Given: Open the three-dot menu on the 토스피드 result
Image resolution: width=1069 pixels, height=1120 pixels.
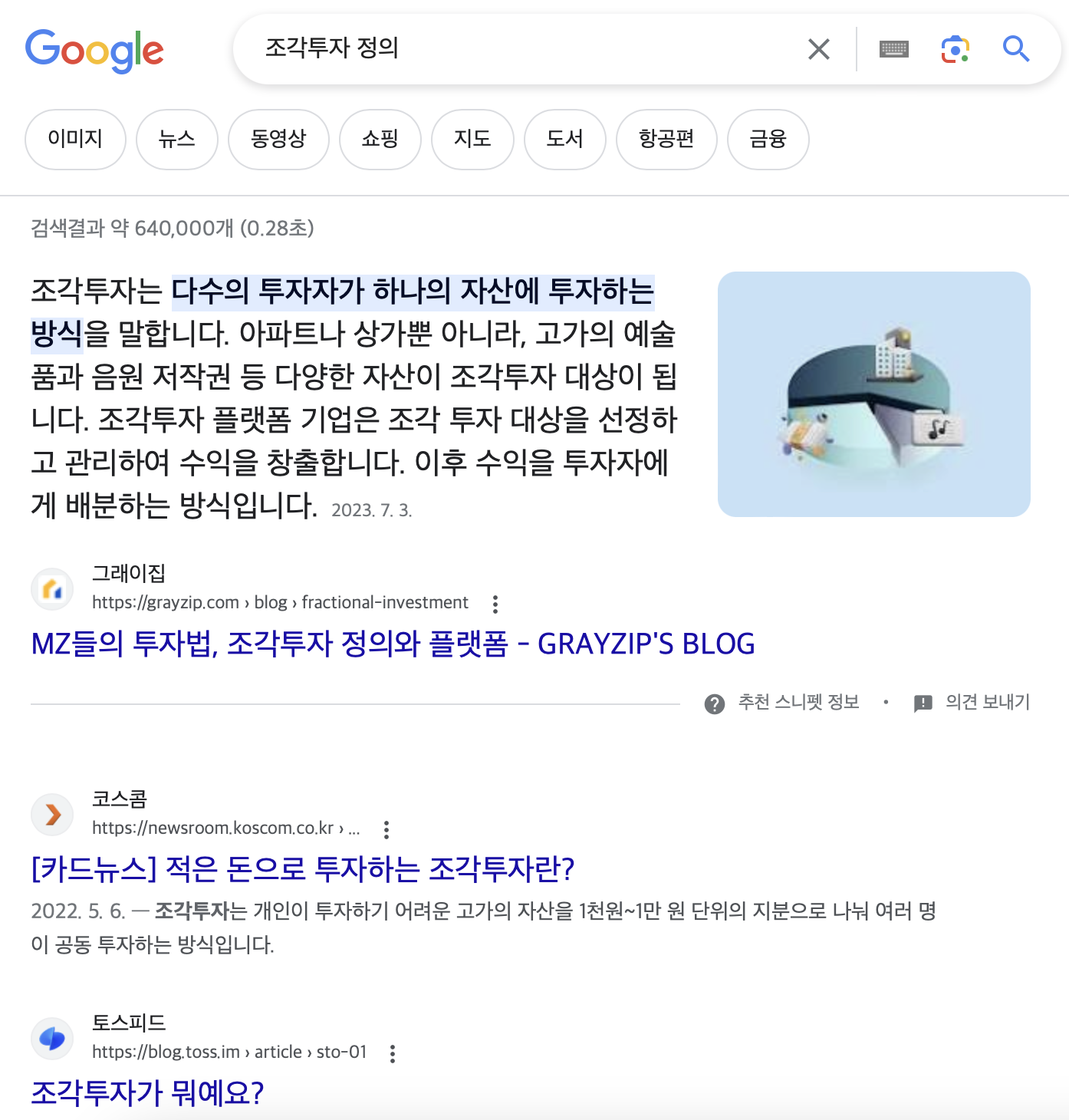Looking at the screenshot, I should pyautogui.click(x=393, y=1052).
